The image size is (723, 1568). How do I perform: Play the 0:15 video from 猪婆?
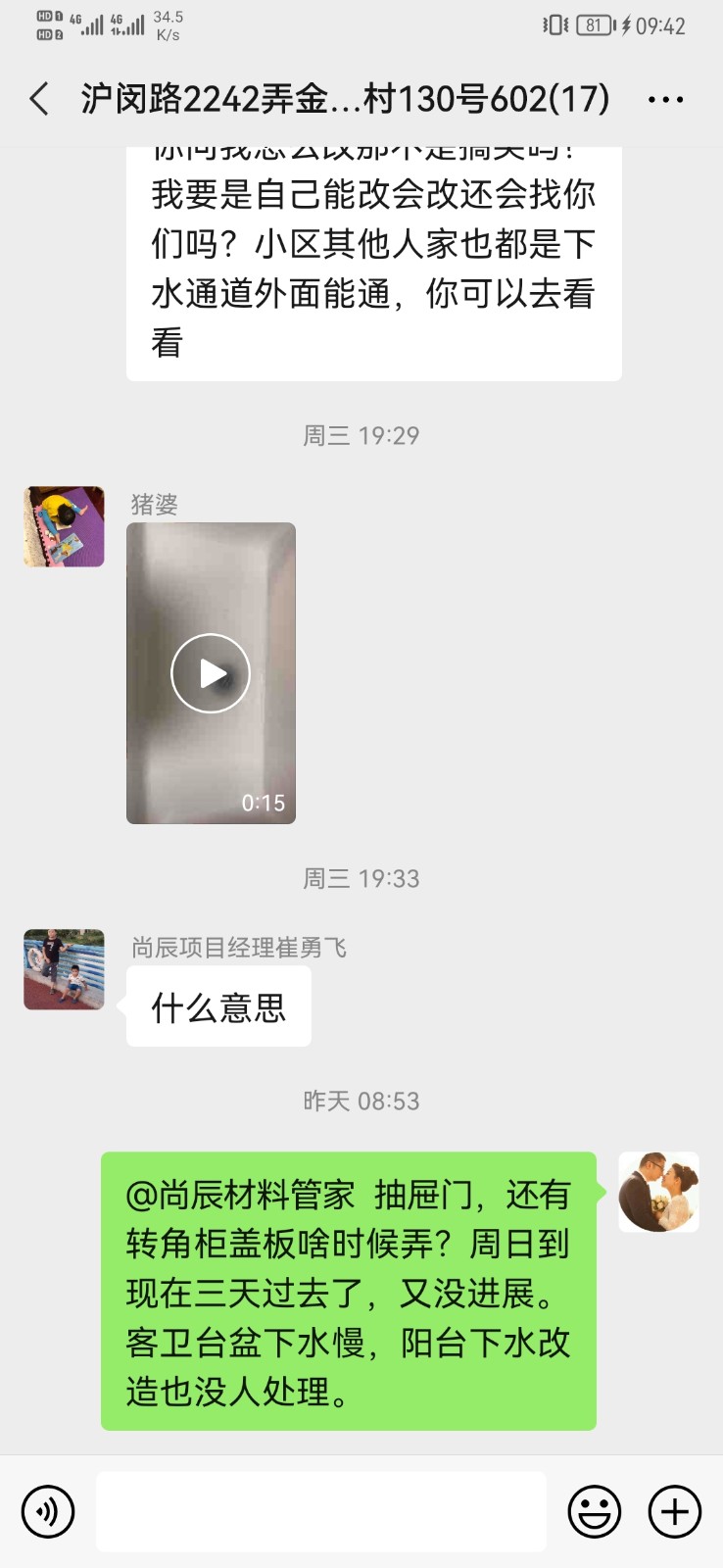coord(211,673)
